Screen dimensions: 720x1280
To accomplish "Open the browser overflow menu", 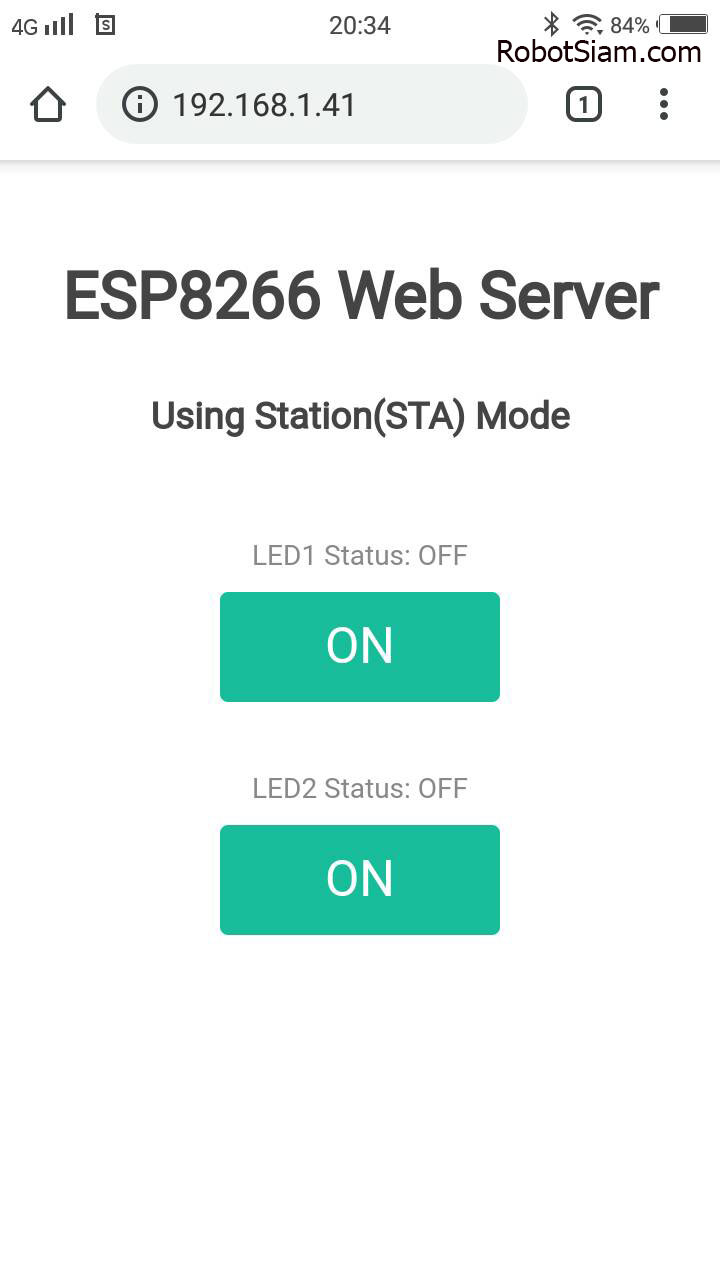I will [664, 104].
